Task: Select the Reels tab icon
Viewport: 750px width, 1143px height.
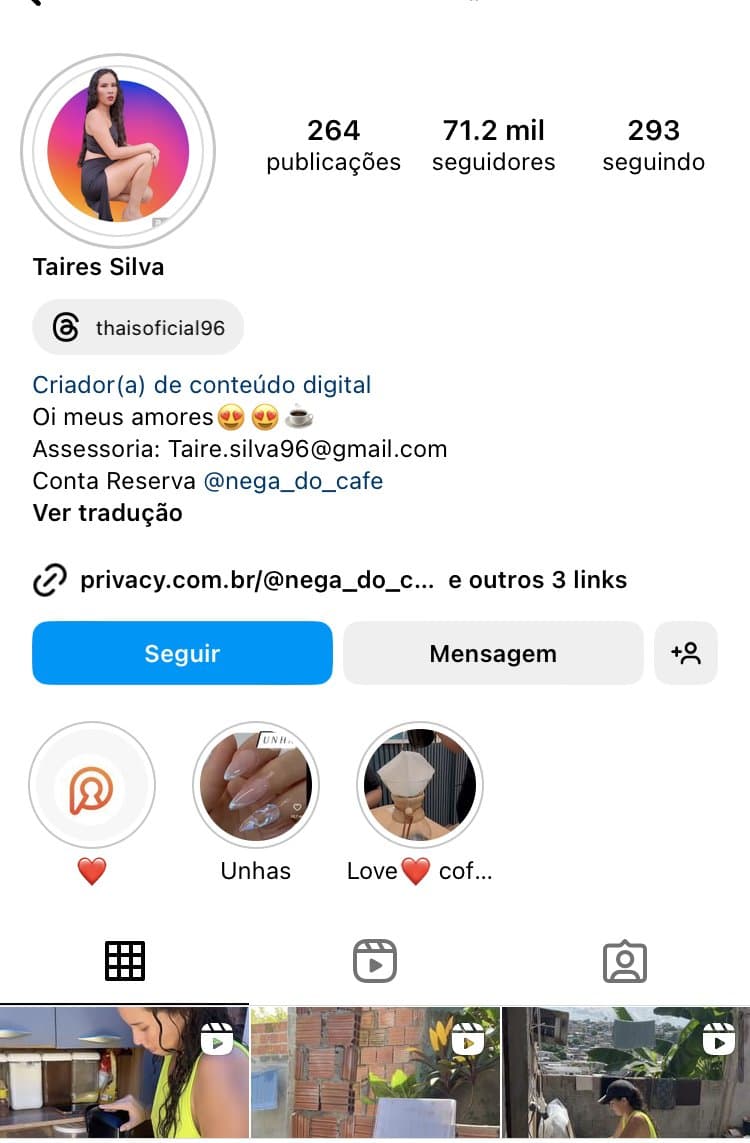Action: (x=374, y=960)
